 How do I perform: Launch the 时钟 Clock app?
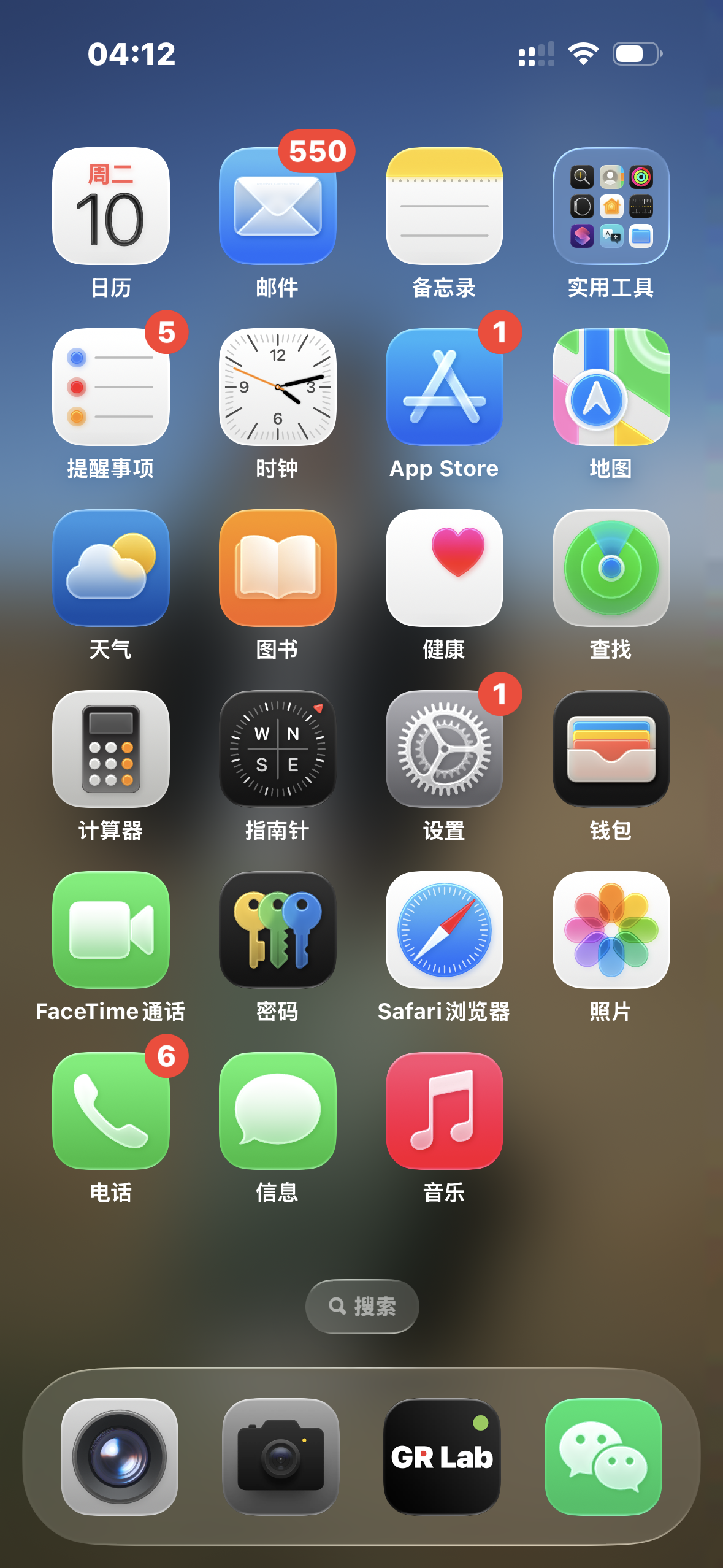pyautogui.click(x=277, y=386)
